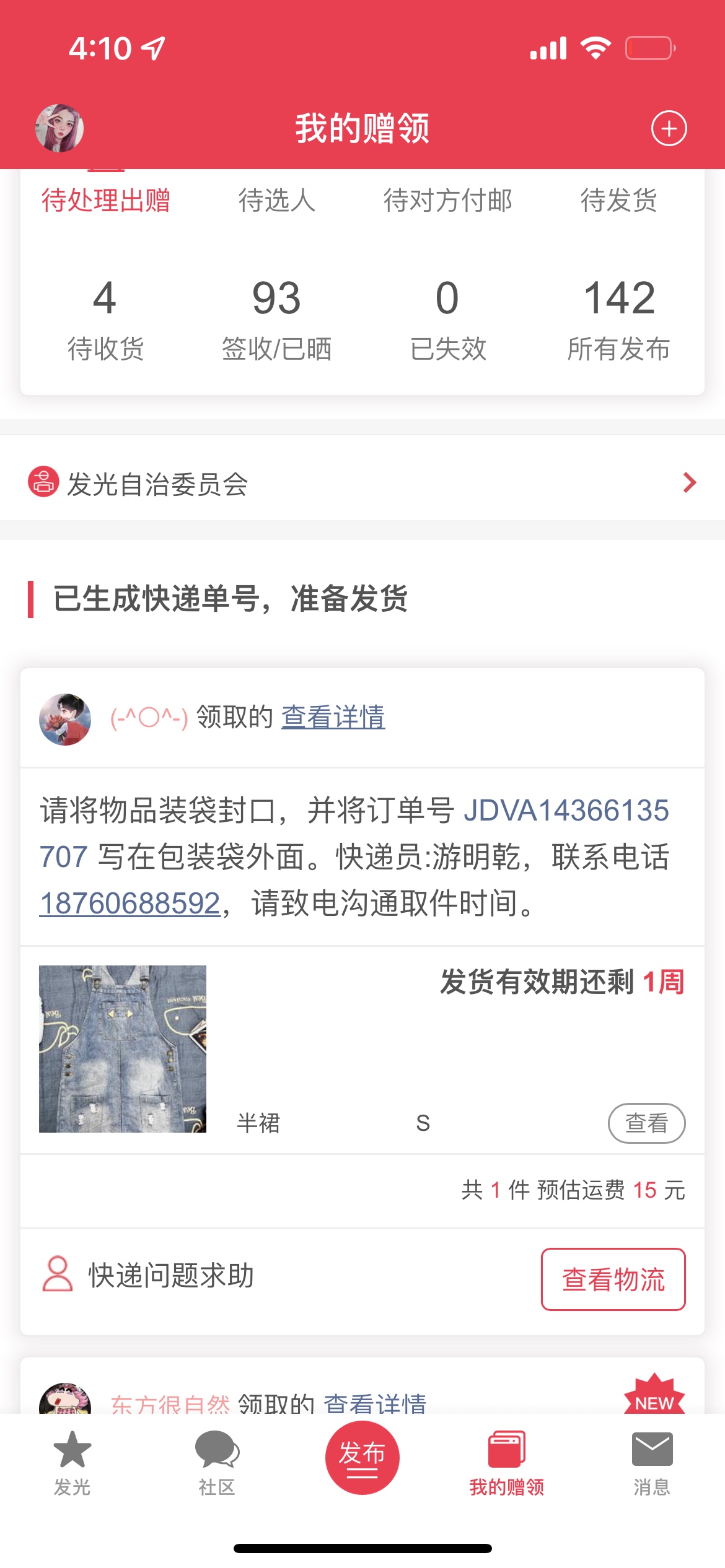The image size is (725, 1568).
Task: Tap 查看详情 link for (-^○^-)
Action: coord(333,717)
